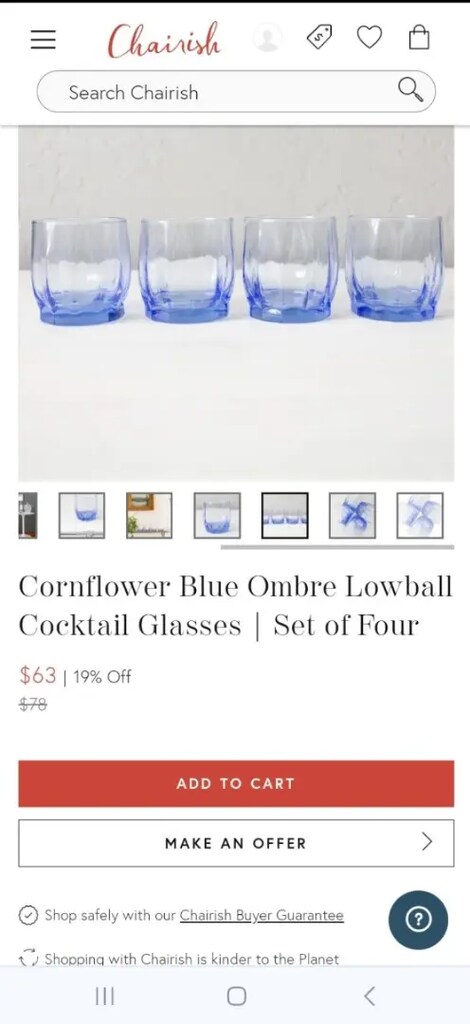The height and width of the screenshot is (1024, 470).
Task: Open recent apps from navigation bar
Action: tap(104, 996)
